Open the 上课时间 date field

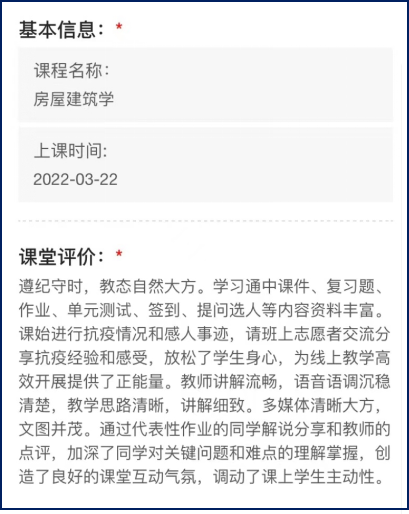click(205, 165)
